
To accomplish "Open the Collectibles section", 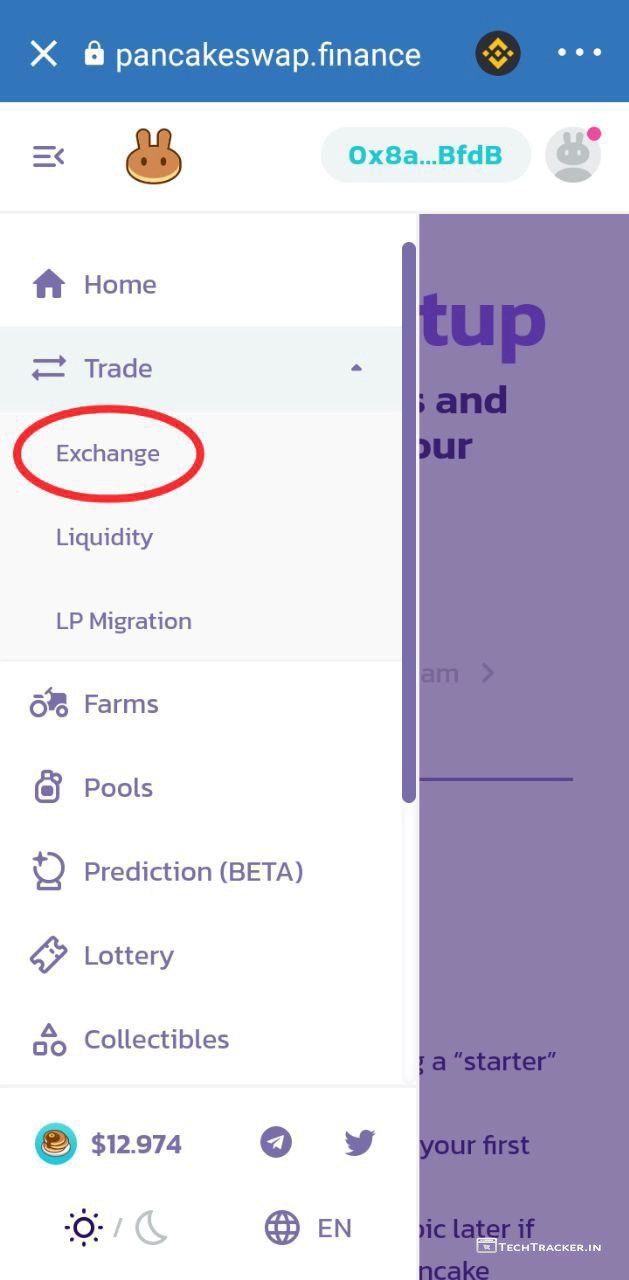I will (155, 1040).
